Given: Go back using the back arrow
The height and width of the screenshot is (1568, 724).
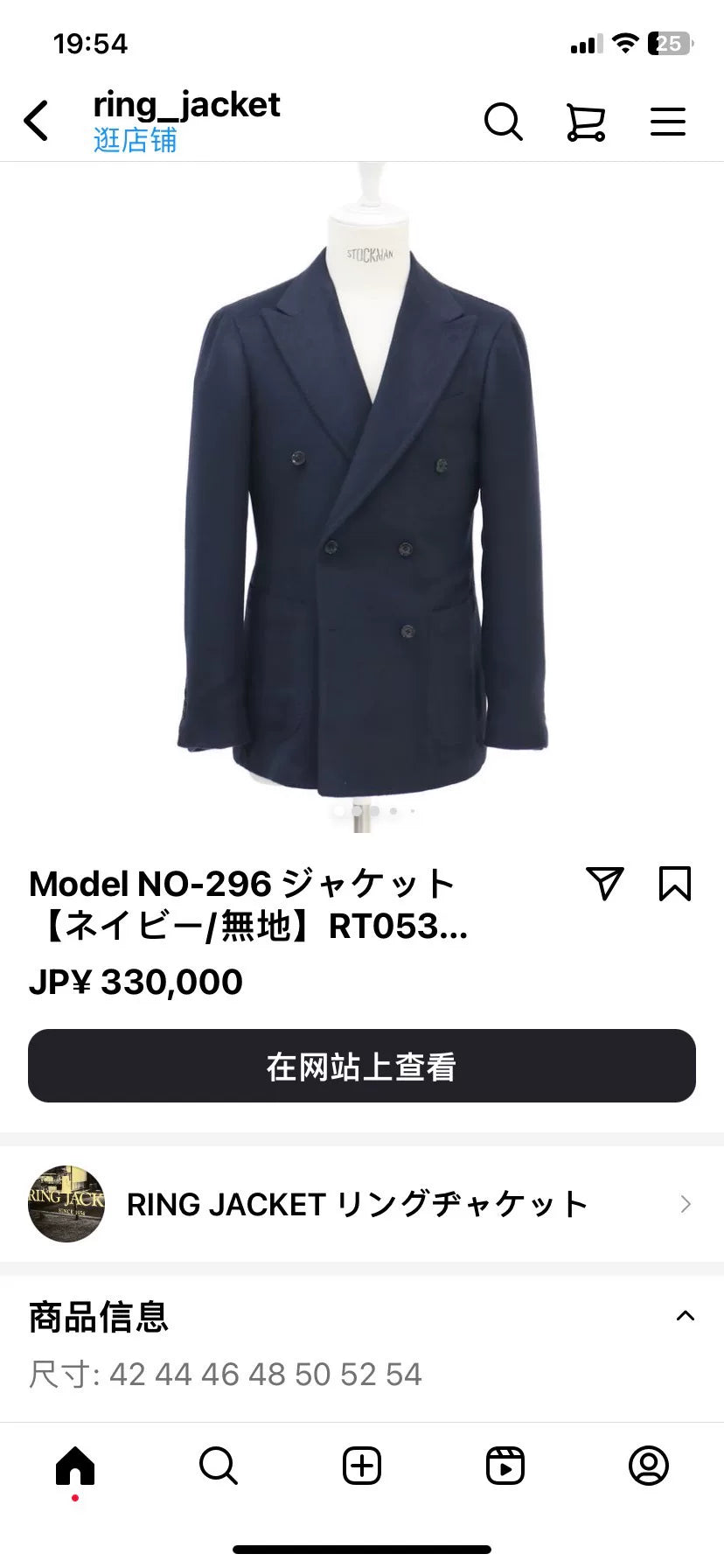Looking at the screenshot, I should [x=37, y=121].
